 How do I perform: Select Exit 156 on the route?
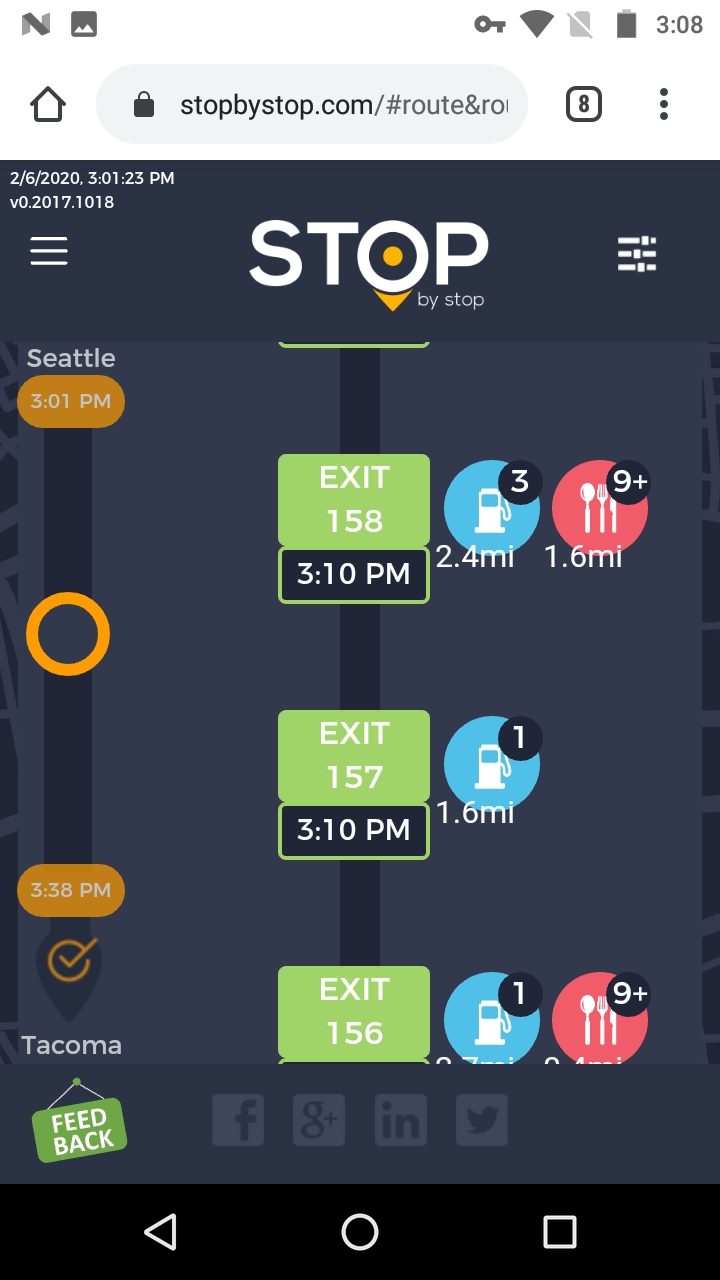[x=354, y=1011]
